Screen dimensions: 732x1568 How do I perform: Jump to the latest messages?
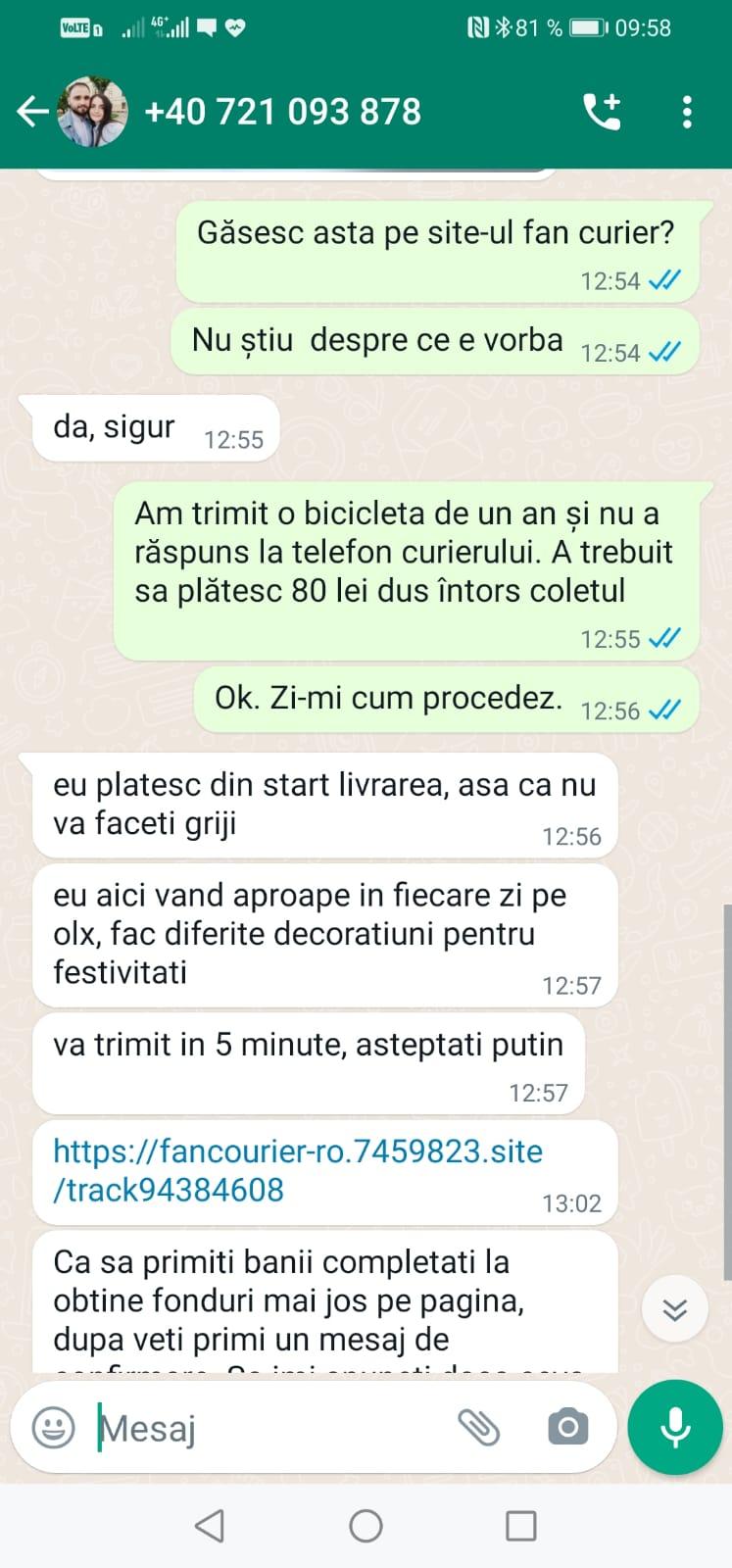click(674, 1309)
